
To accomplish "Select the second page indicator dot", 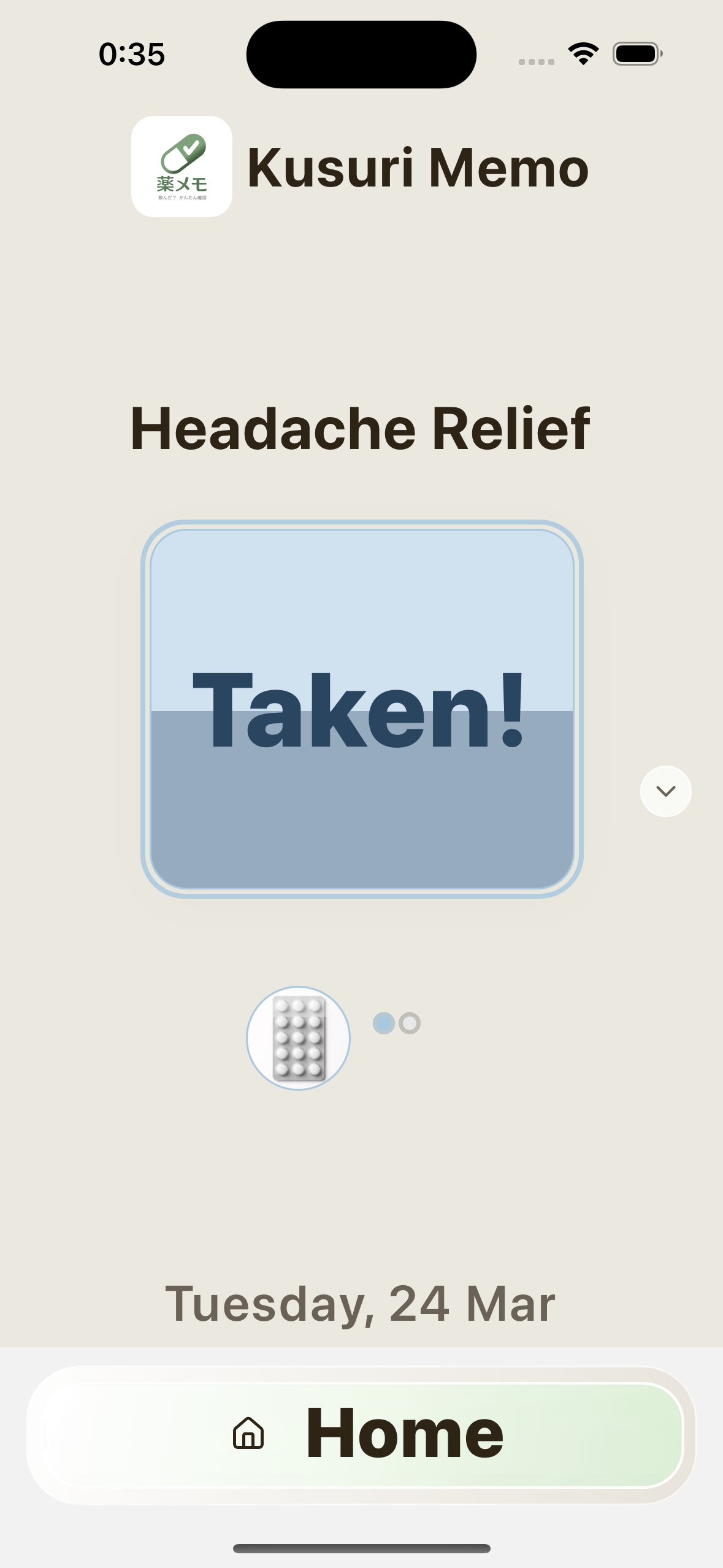I will (410, 1023).
